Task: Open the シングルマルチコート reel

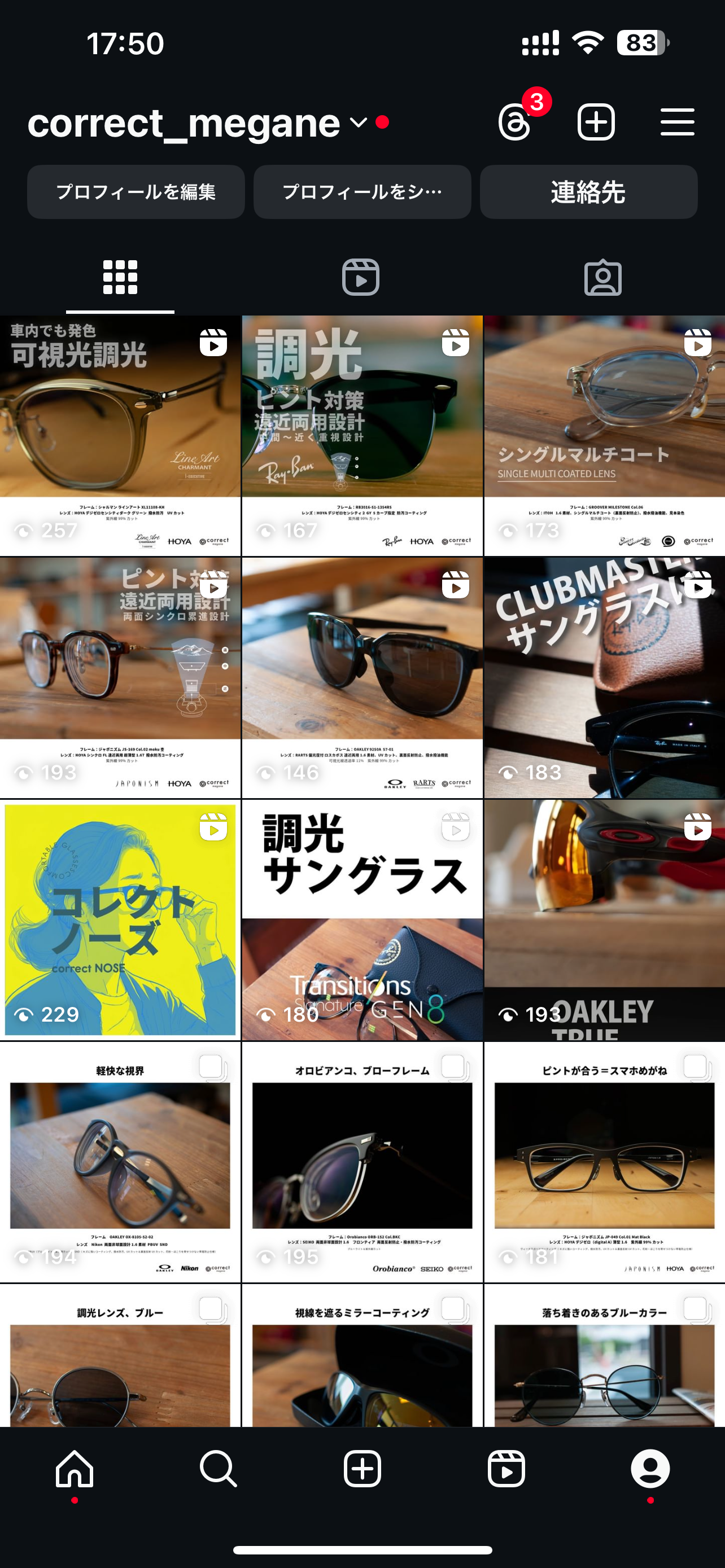Action: pos(604,435)
